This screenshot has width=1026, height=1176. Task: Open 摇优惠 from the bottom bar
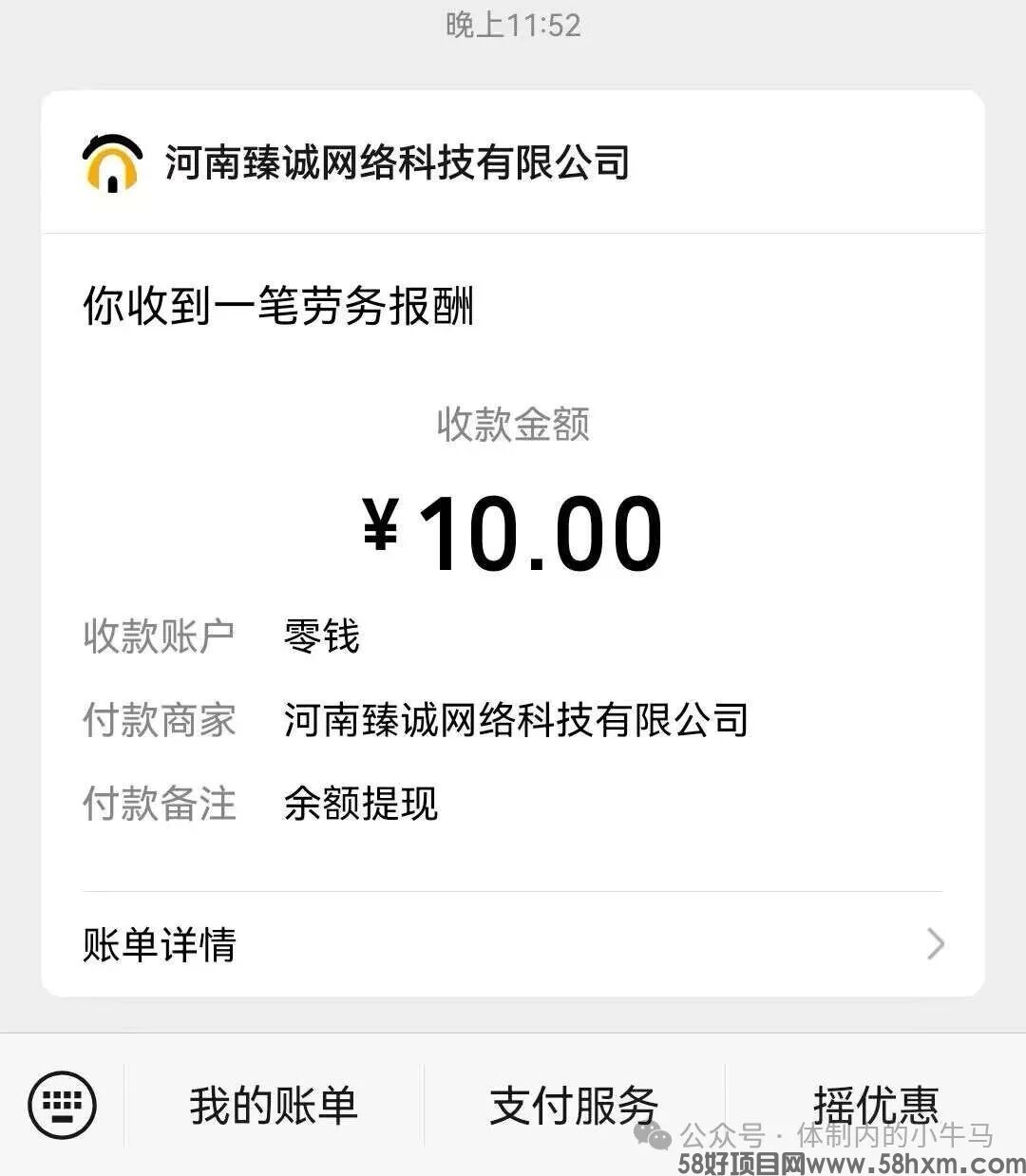point(879,1103)
